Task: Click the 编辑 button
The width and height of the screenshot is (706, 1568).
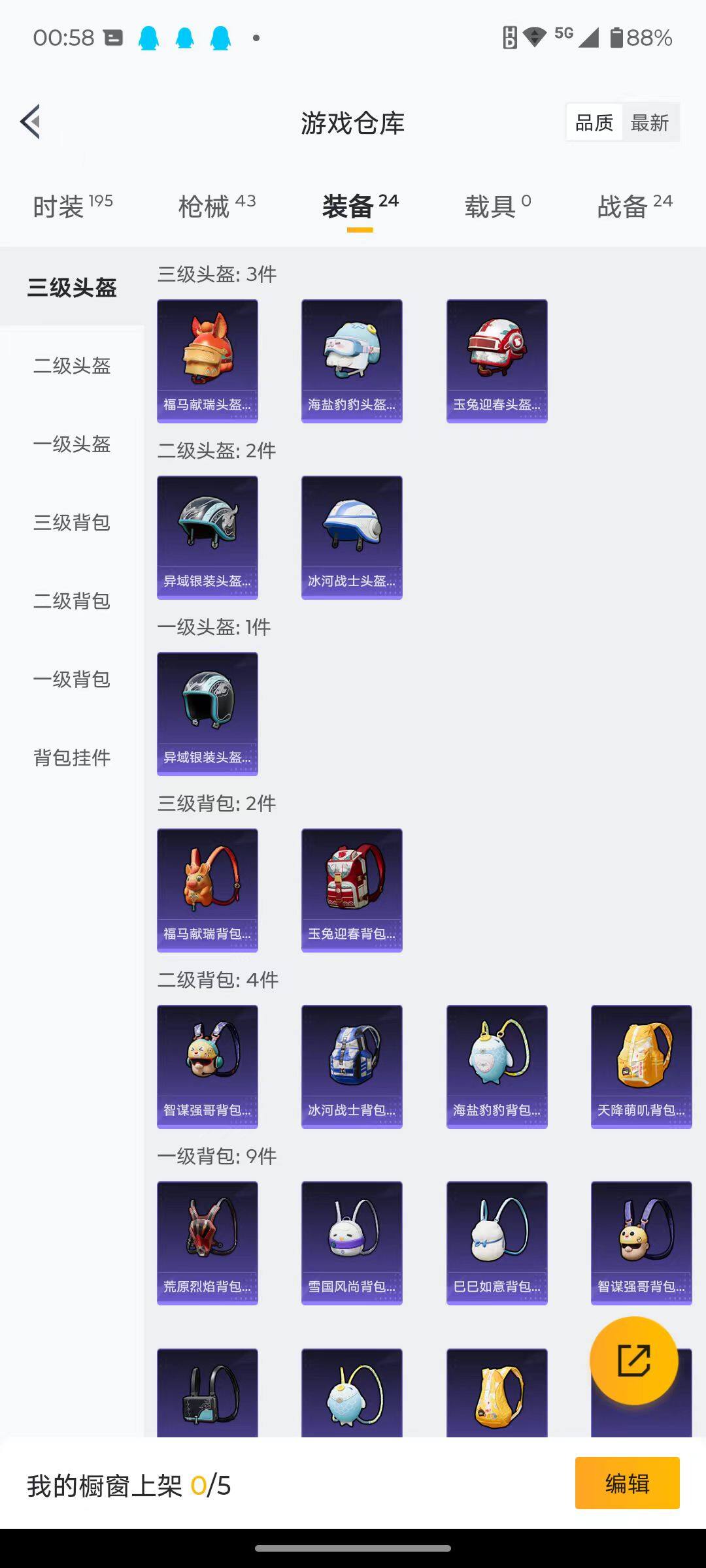Action: tap(627, 1484)
